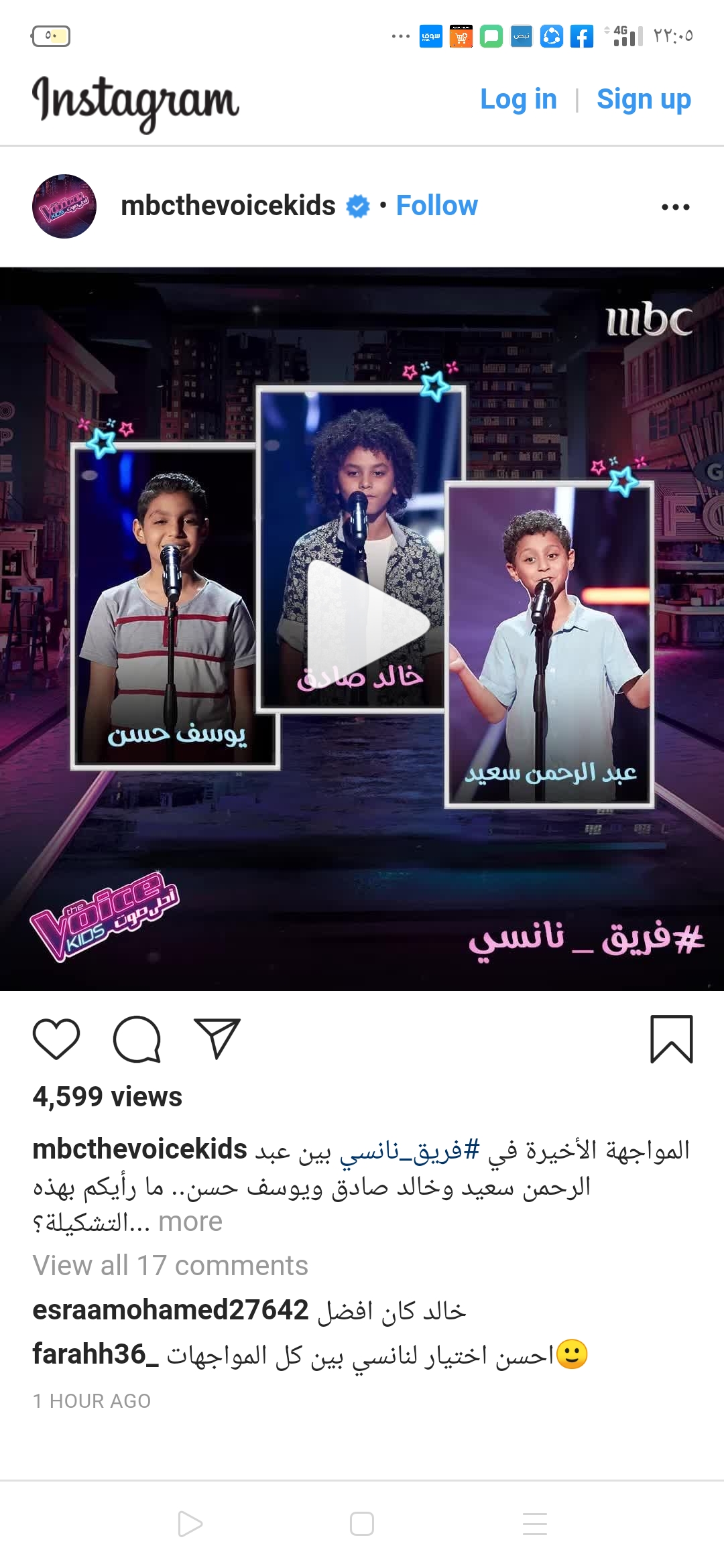This screenshot has height=1568, width=724.
Task: Open the Sign up link
Action: tap(643, 99)
